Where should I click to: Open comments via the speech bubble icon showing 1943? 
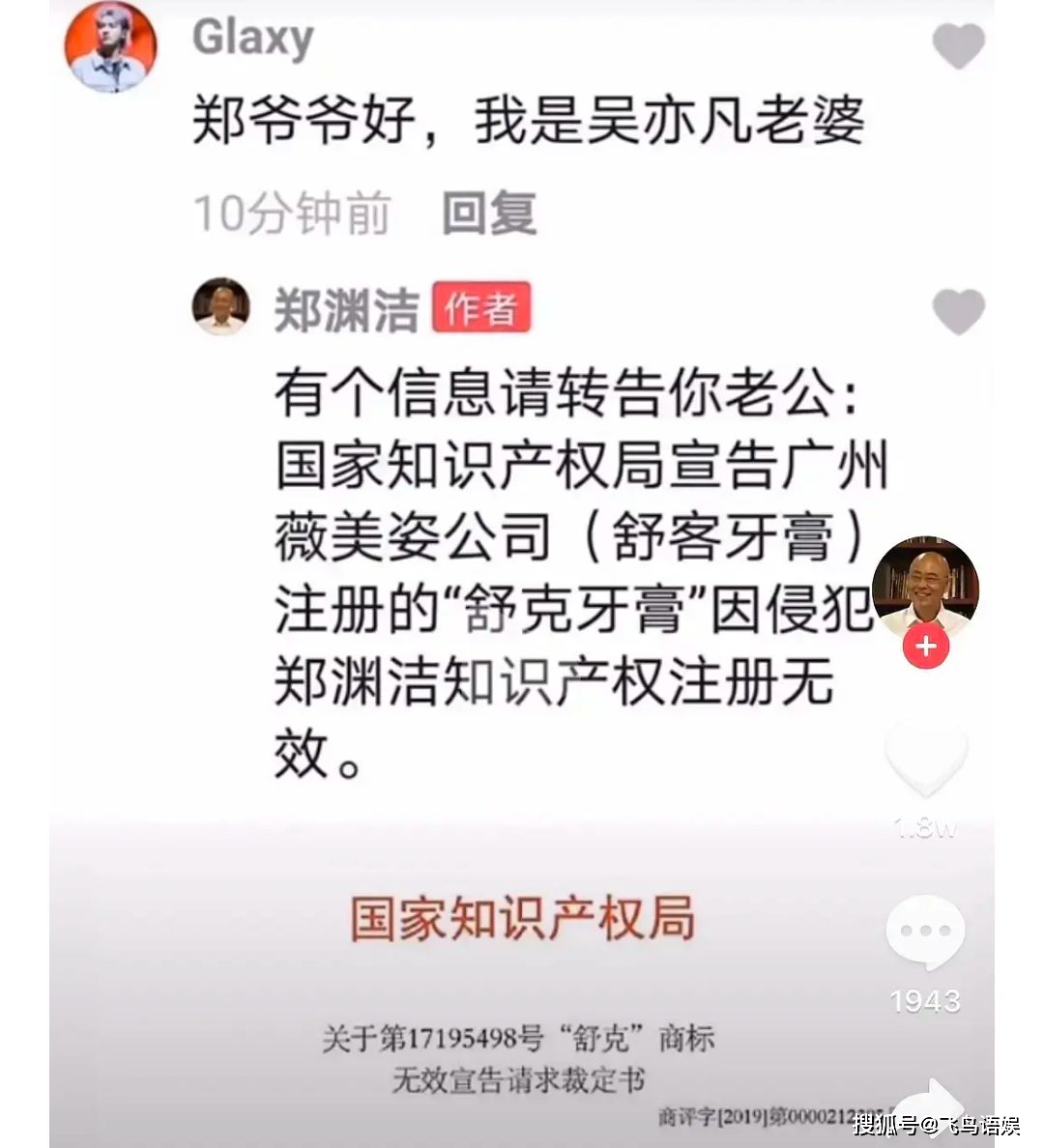click(924, 931)
